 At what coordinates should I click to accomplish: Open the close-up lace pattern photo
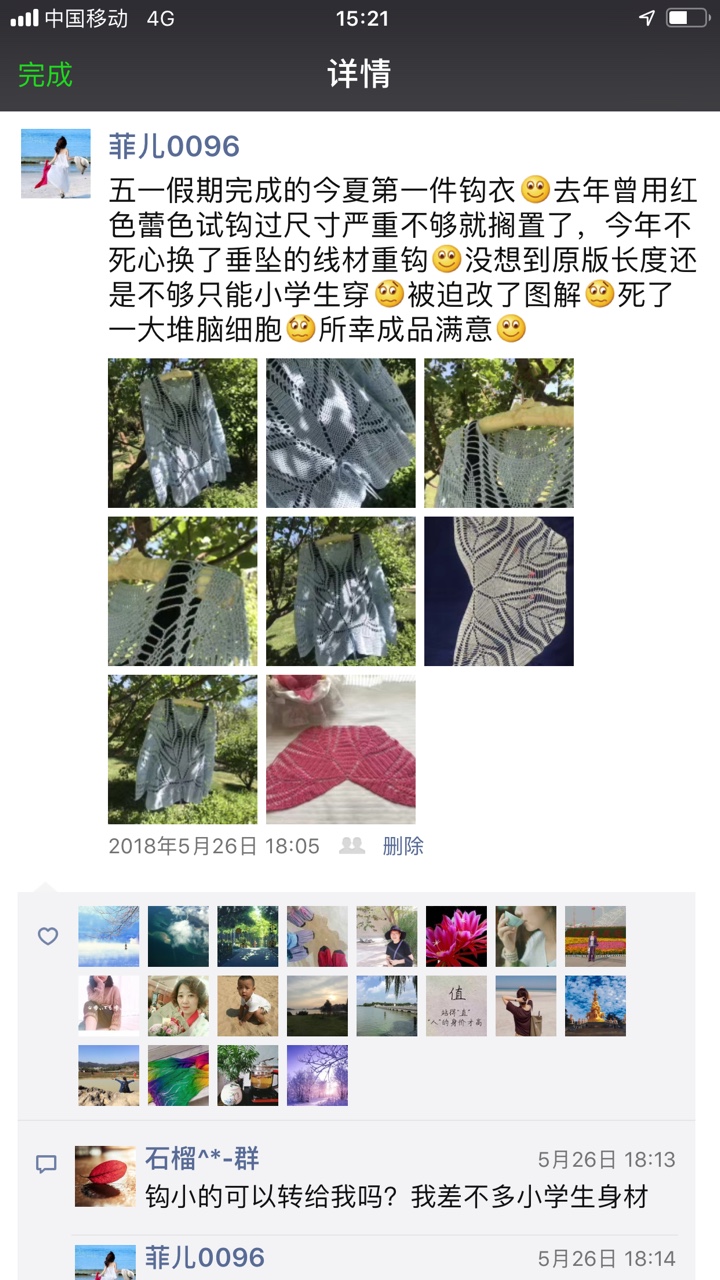(x=340, y=433)
